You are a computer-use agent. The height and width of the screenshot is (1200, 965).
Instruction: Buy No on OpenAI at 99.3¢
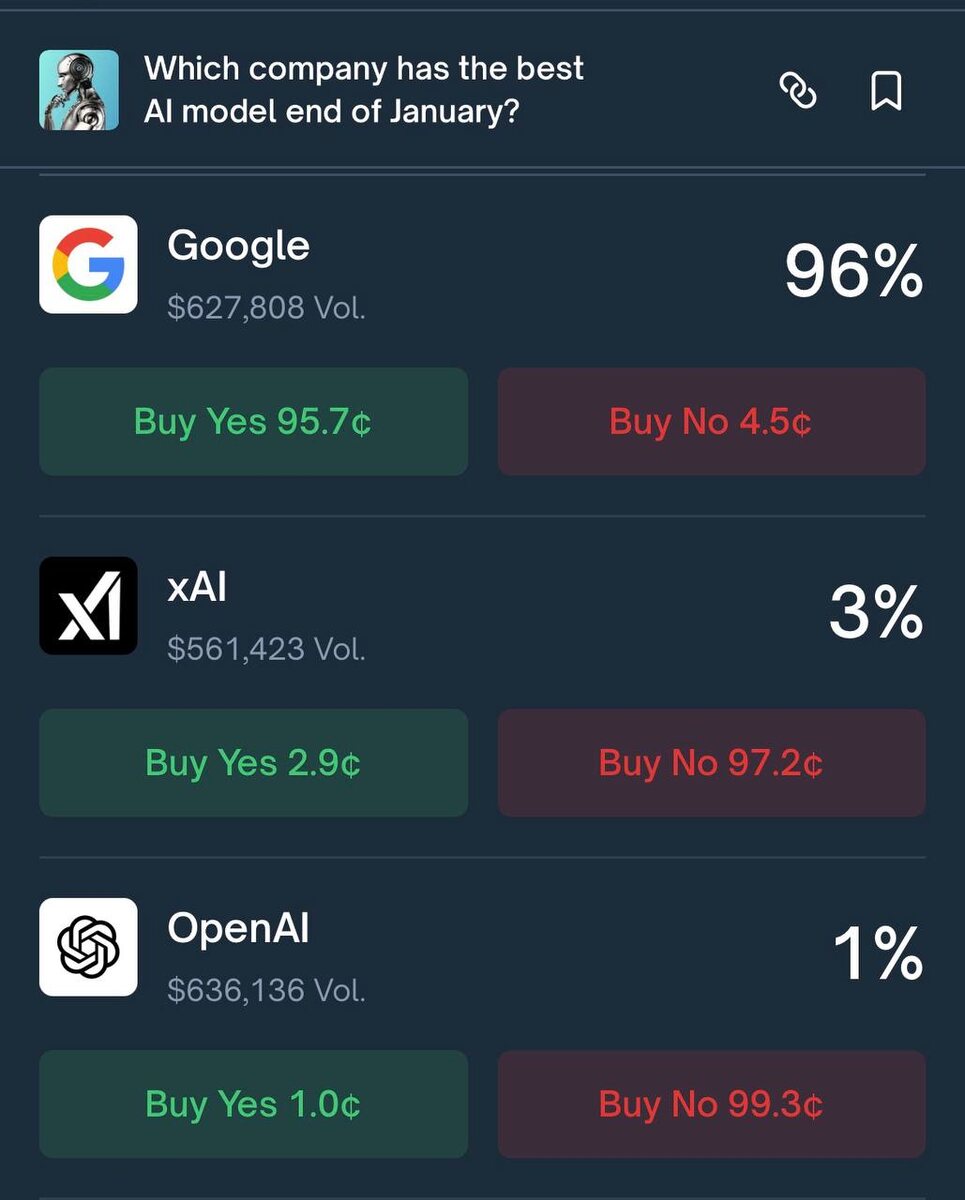tap(711, 1104)
